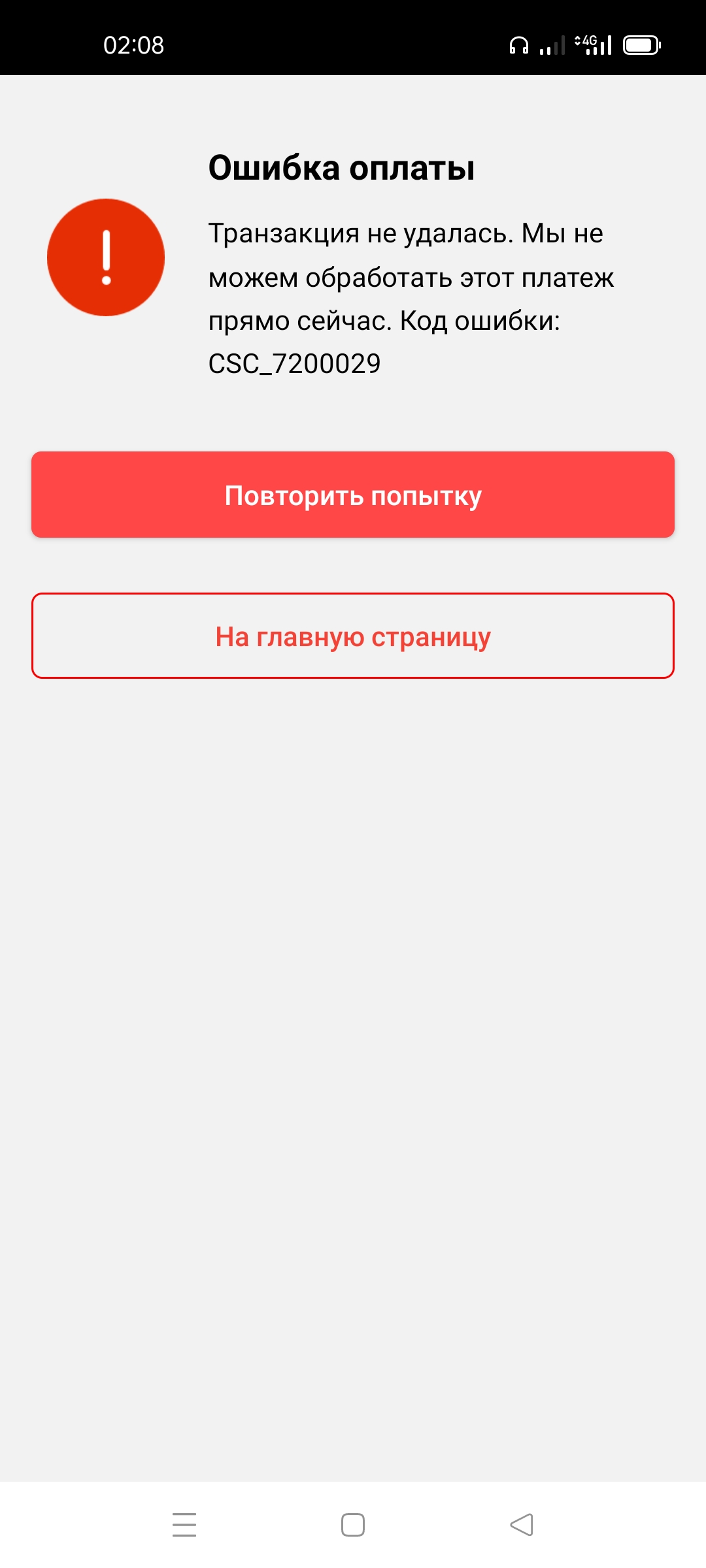Go back with the system back button
Screen dimensions: 706x1568
tap(522, 1525)
